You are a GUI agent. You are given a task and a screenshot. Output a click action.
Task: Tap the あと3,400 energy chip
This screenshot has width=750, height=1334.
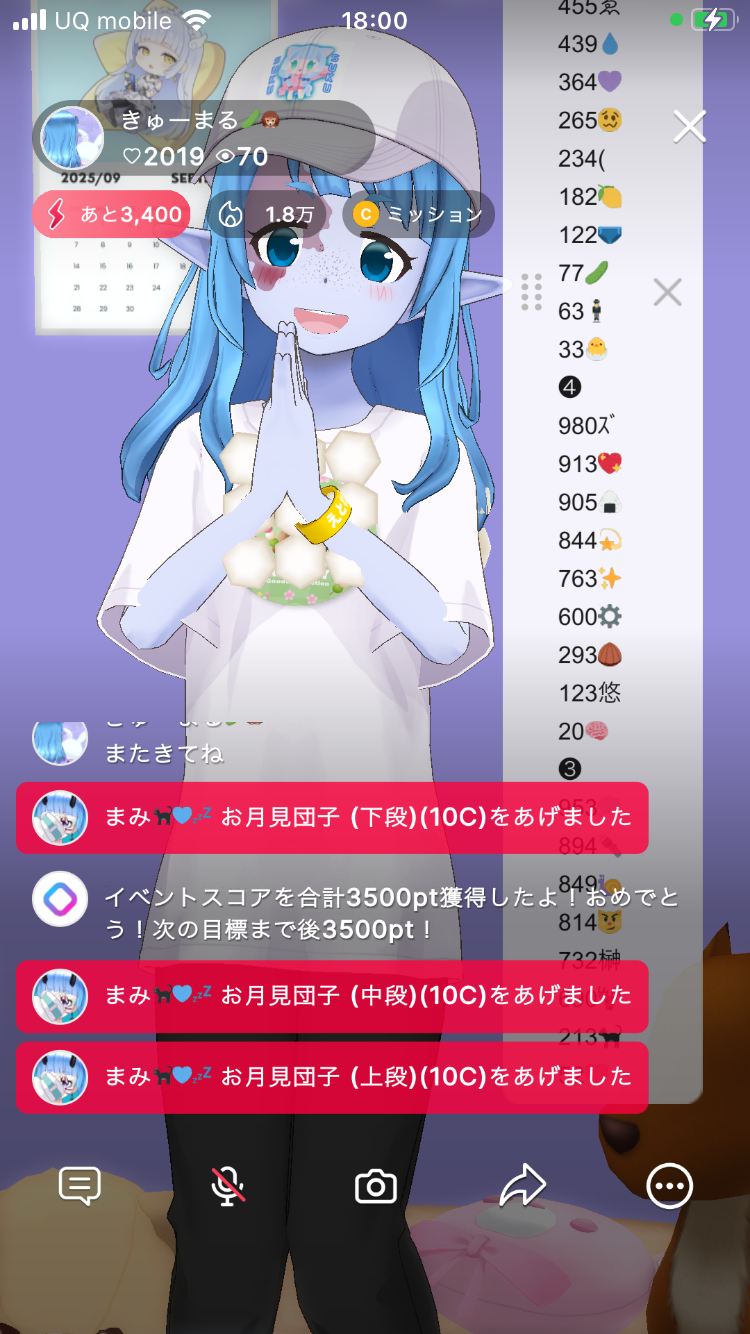[x=111, y=214]
